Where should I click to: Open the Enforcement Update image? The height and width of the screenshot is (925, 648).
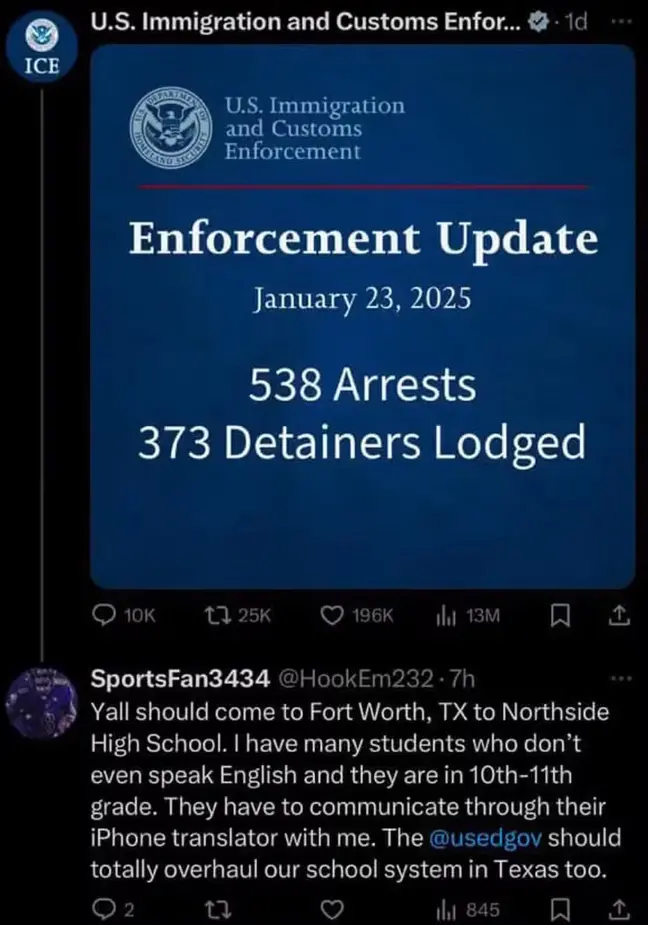[x=362, y=315]
